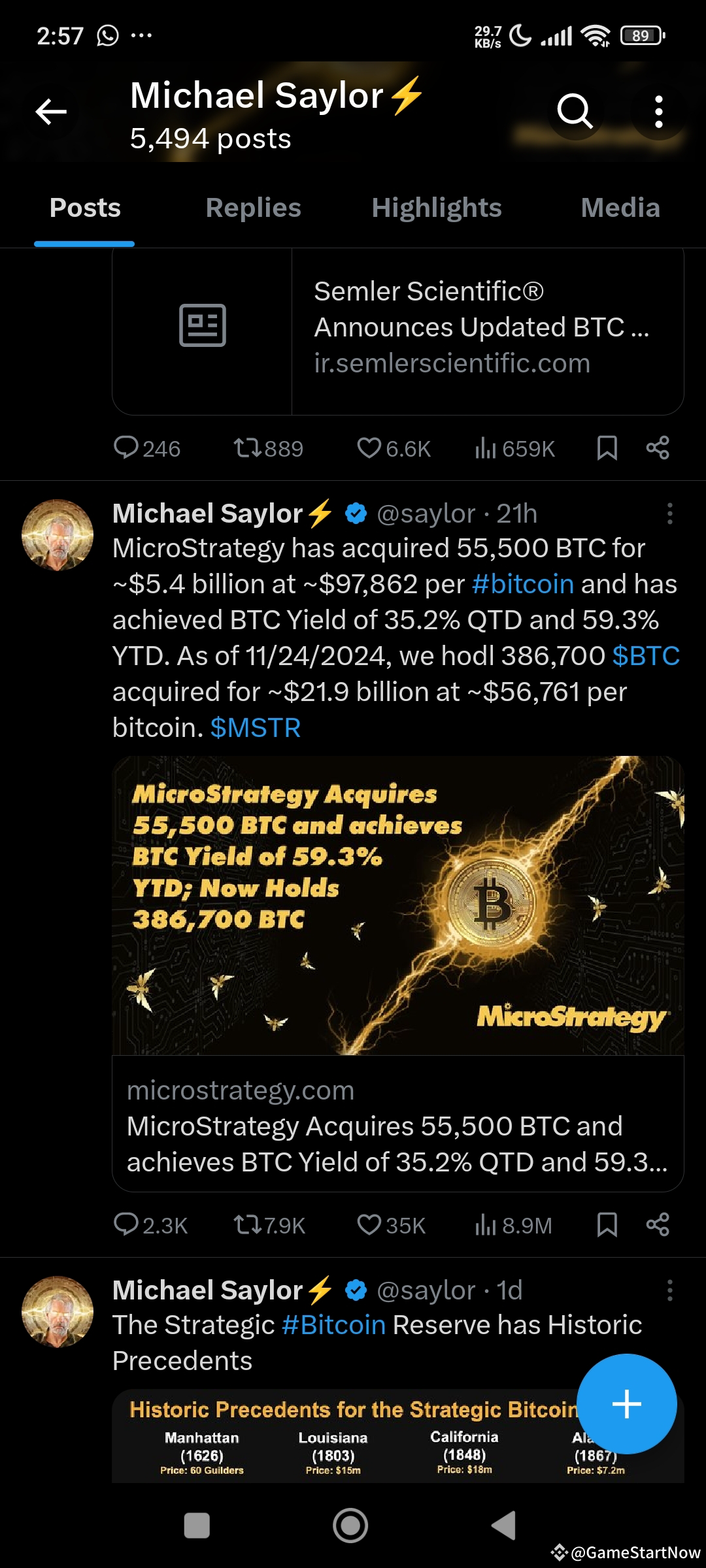Open the more options menu on the 1d tweet
The height and width of the screenshot is (1568, 706).
[669, 1291]
